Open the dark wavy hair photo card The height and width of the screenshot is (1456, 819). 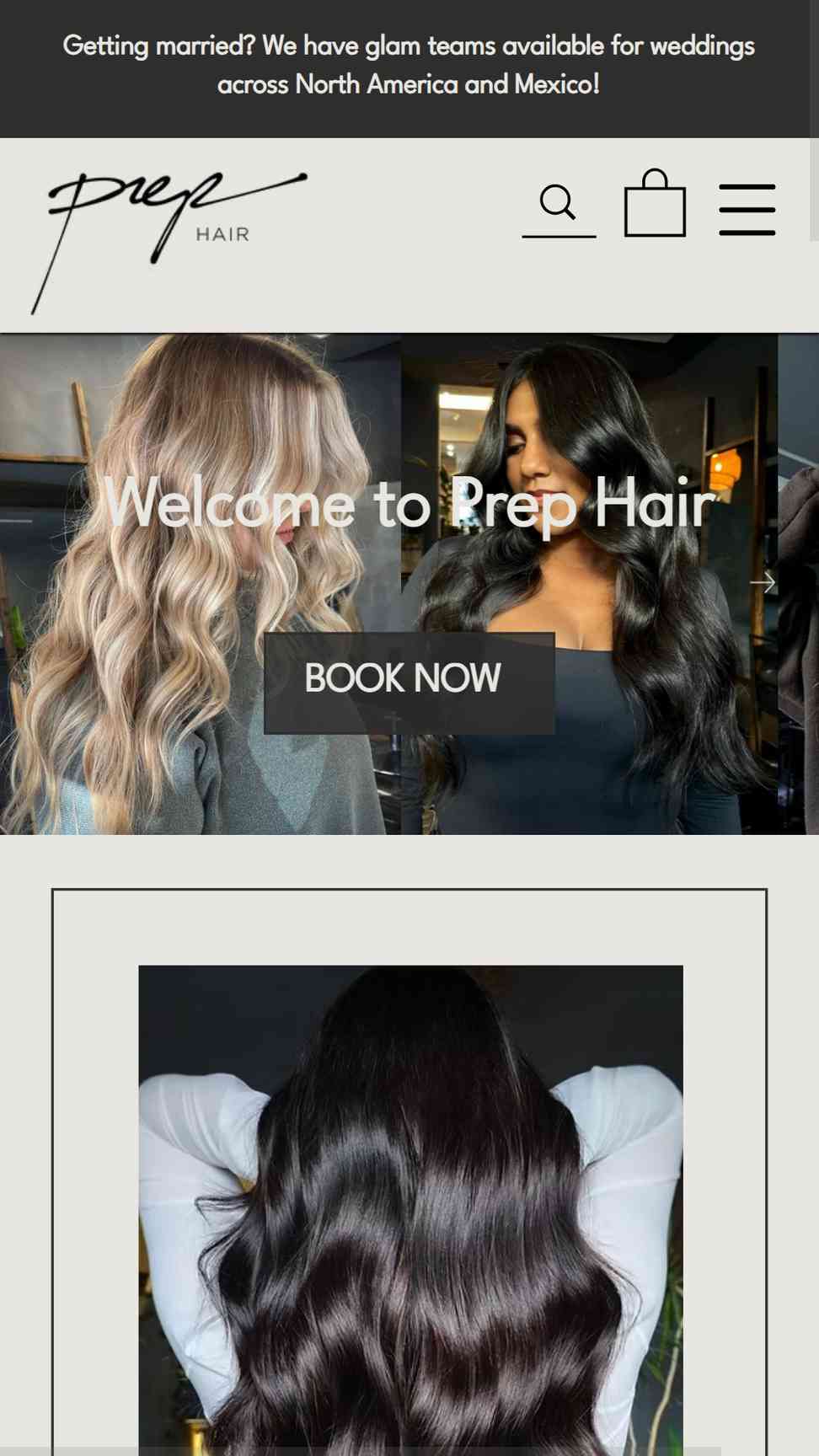coord(410,1210)
